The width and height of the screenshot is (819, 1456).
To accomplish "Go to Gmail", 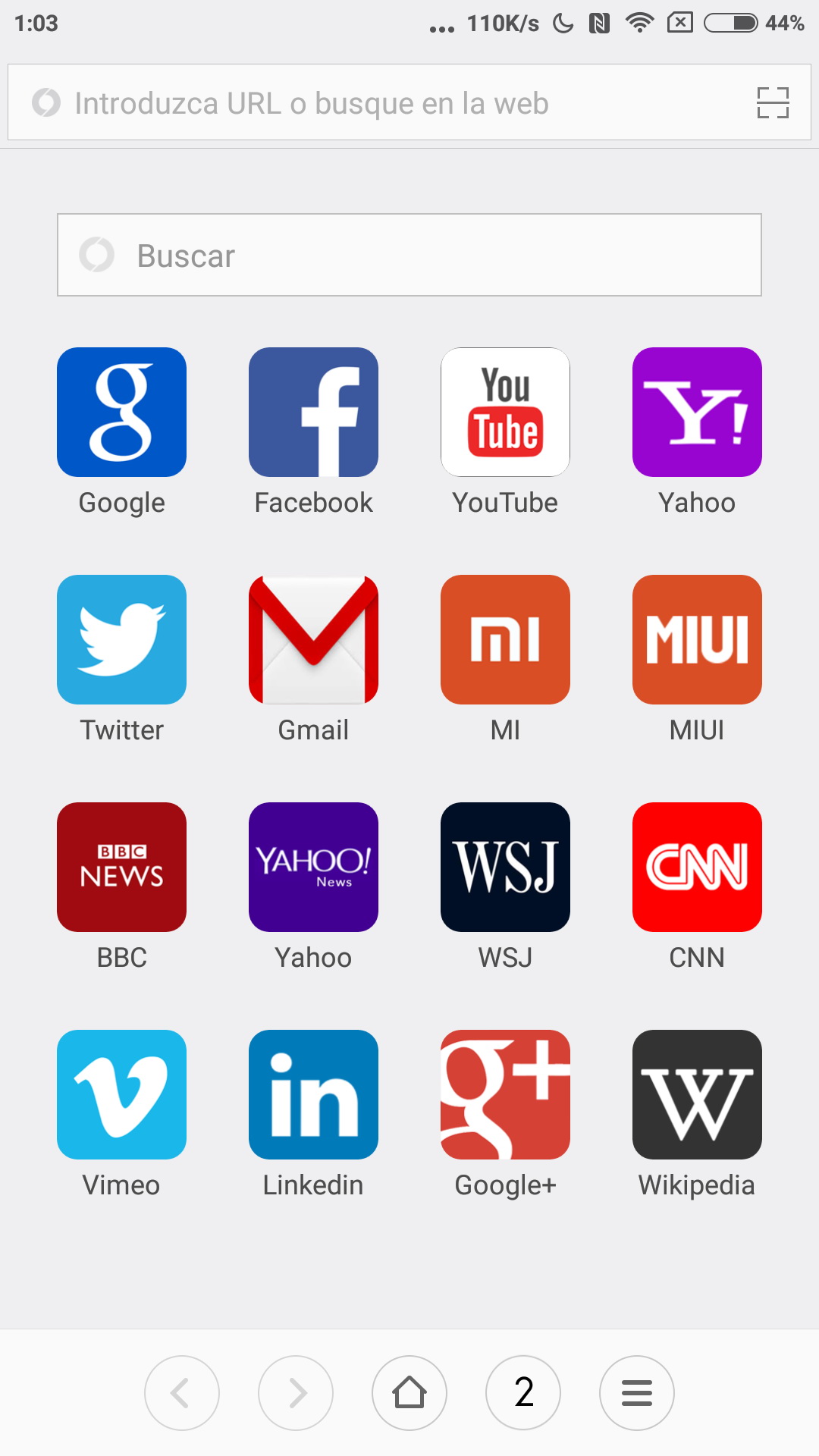I will pyautogui.click(x=313, y=640).
